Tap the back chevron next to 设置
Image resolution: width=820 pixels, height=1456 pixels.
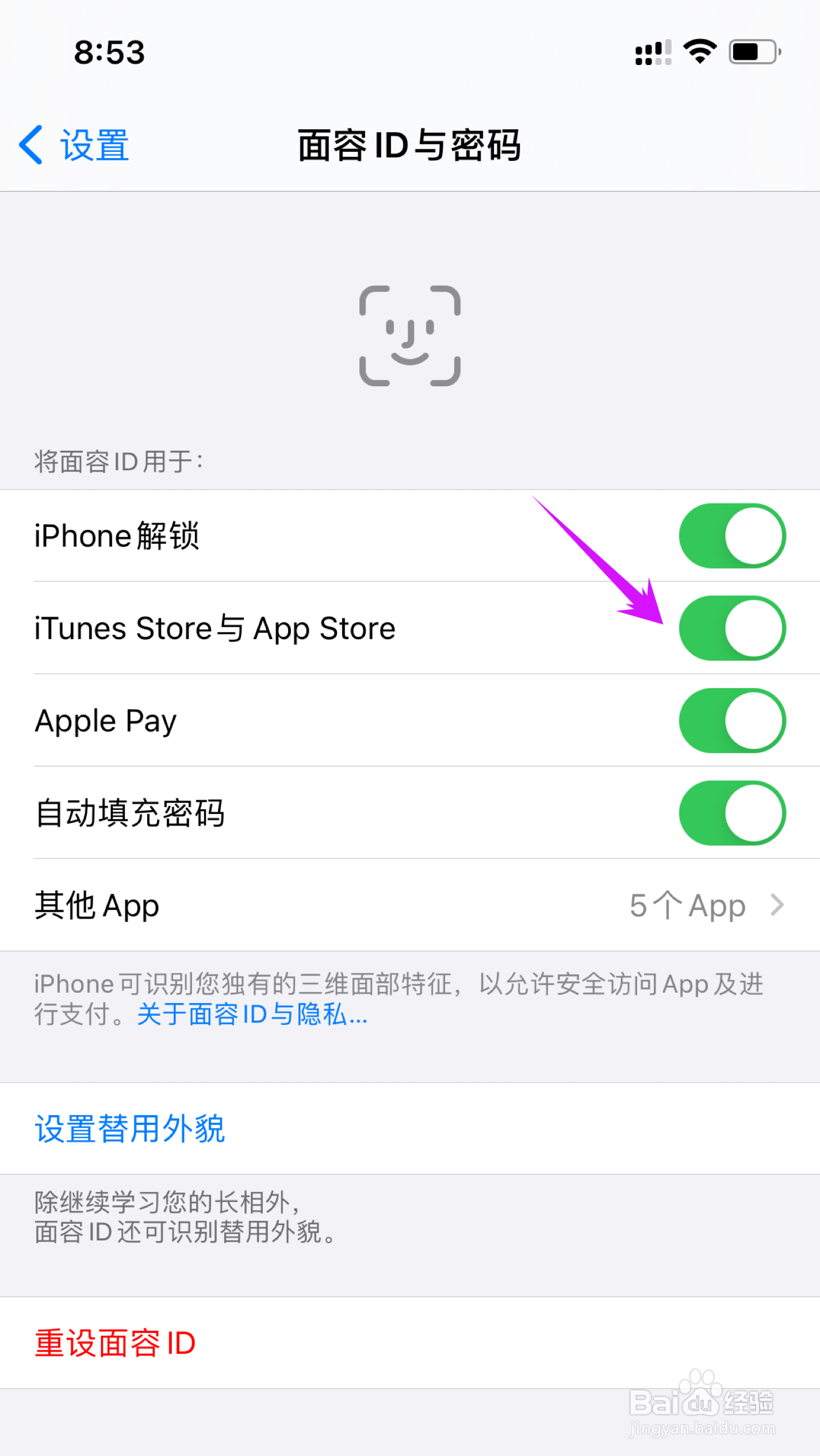tap(32, 145)
